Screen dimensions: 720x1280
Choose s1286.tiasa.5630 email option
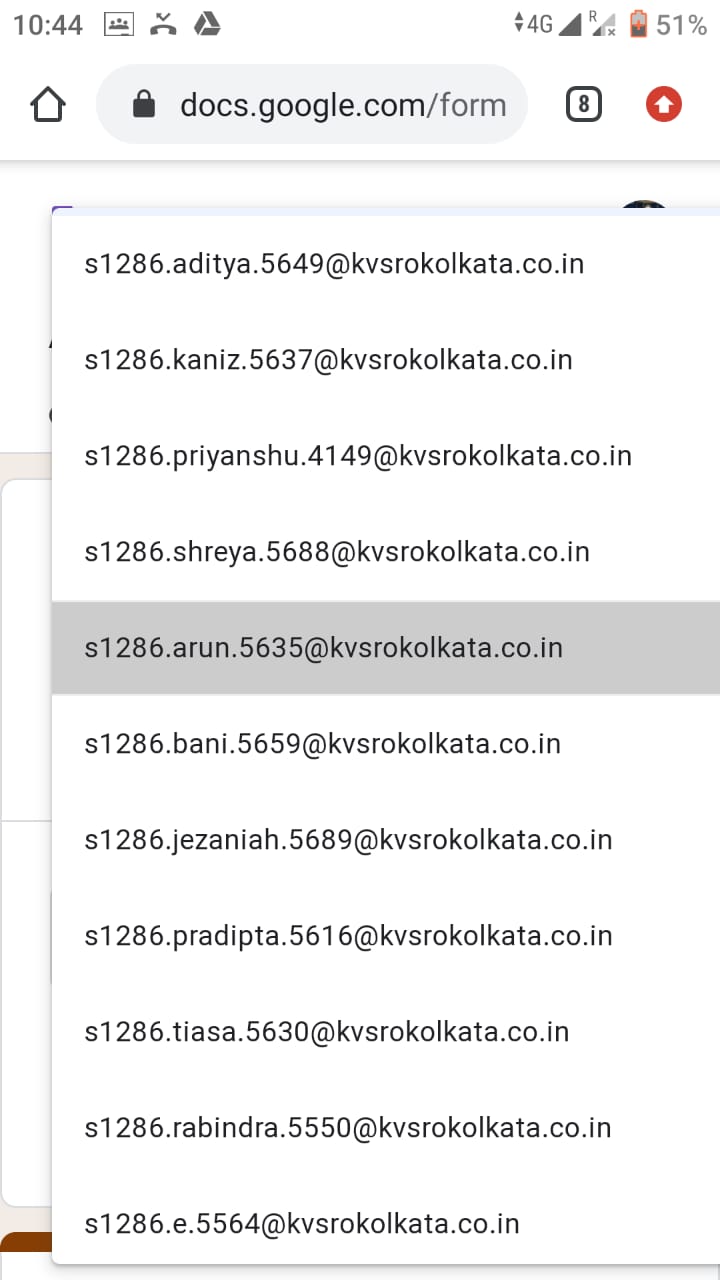[386, 1032]
